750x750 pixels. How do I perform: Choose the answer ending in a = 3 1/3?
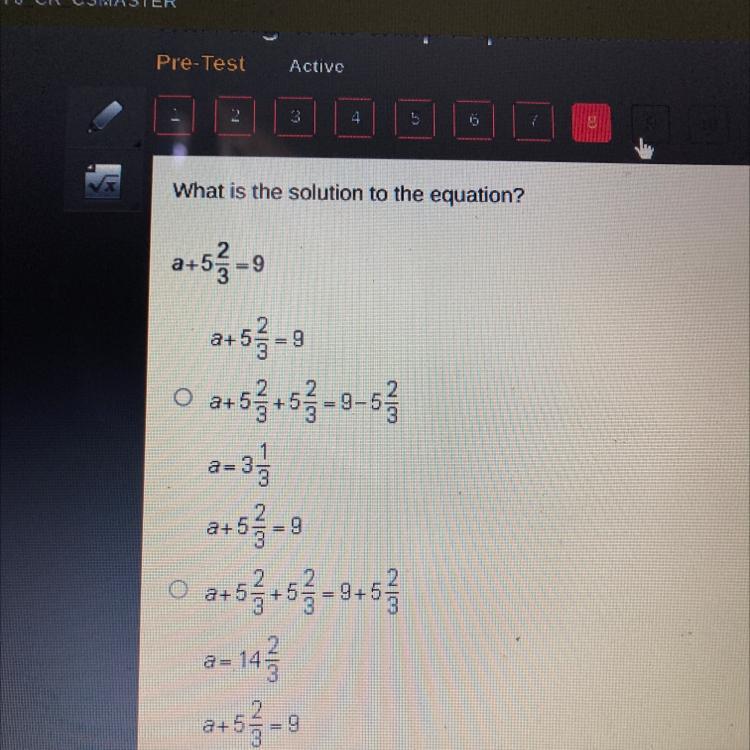(x=182, y=397)
